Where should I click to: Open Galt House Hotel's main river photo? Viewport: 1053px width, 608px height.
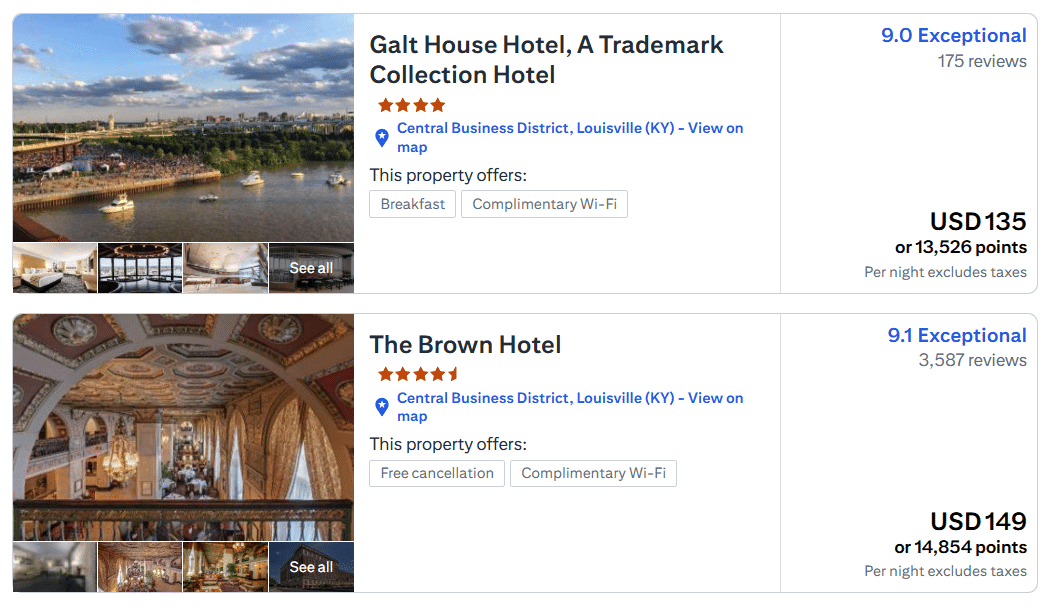pos(183,127)
